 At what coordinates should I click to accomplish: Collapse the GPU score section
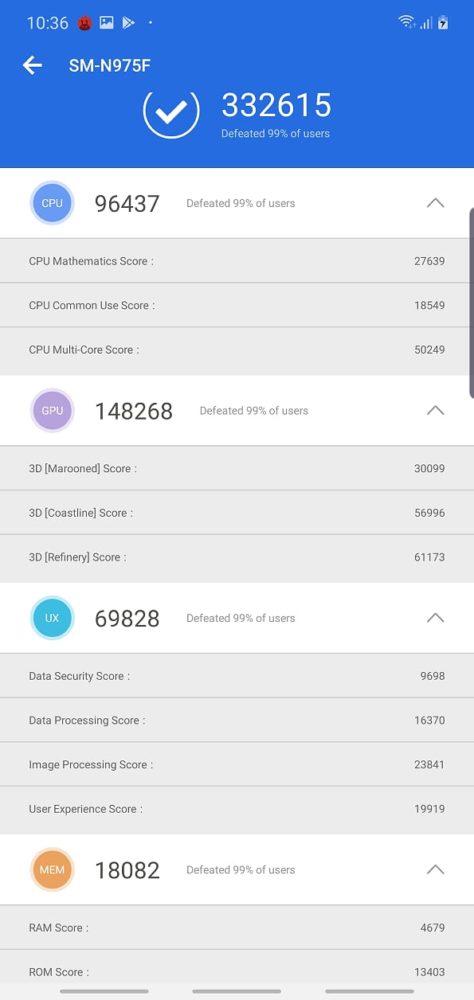click(x=435, y=410)
